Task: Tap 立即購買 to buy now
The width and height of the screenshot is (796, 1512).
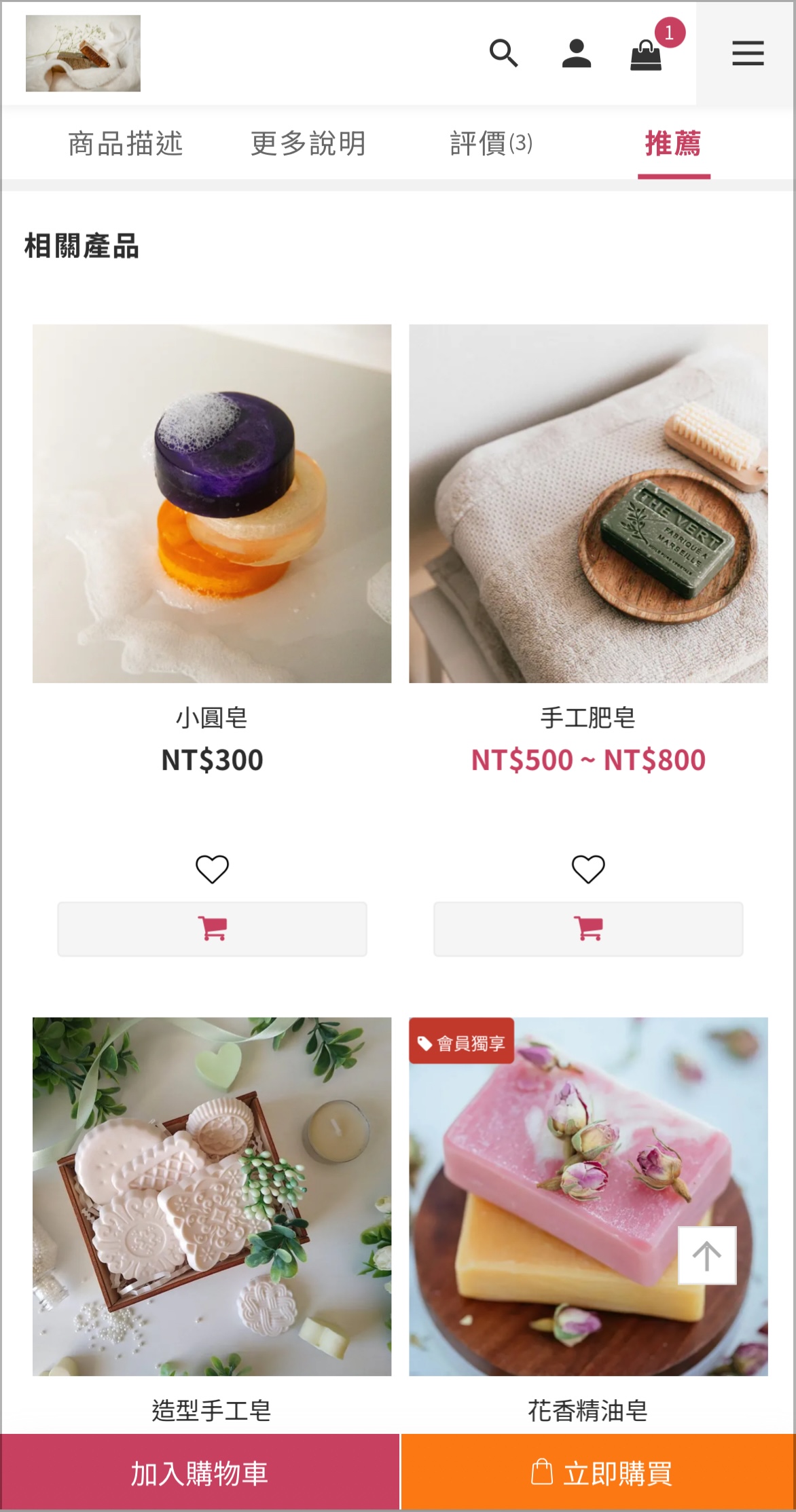Action: (598, 1473)
